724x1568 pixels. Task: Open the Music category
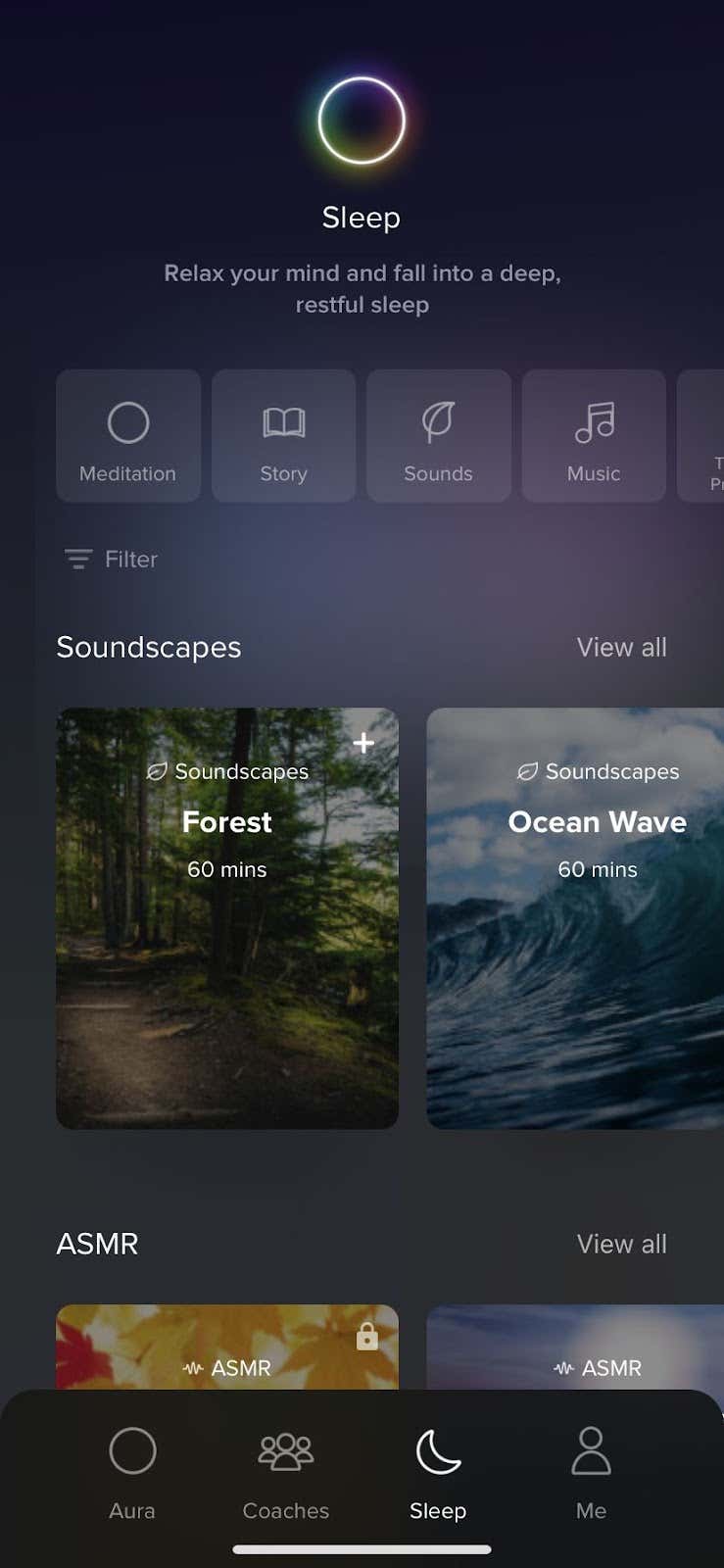593,436
